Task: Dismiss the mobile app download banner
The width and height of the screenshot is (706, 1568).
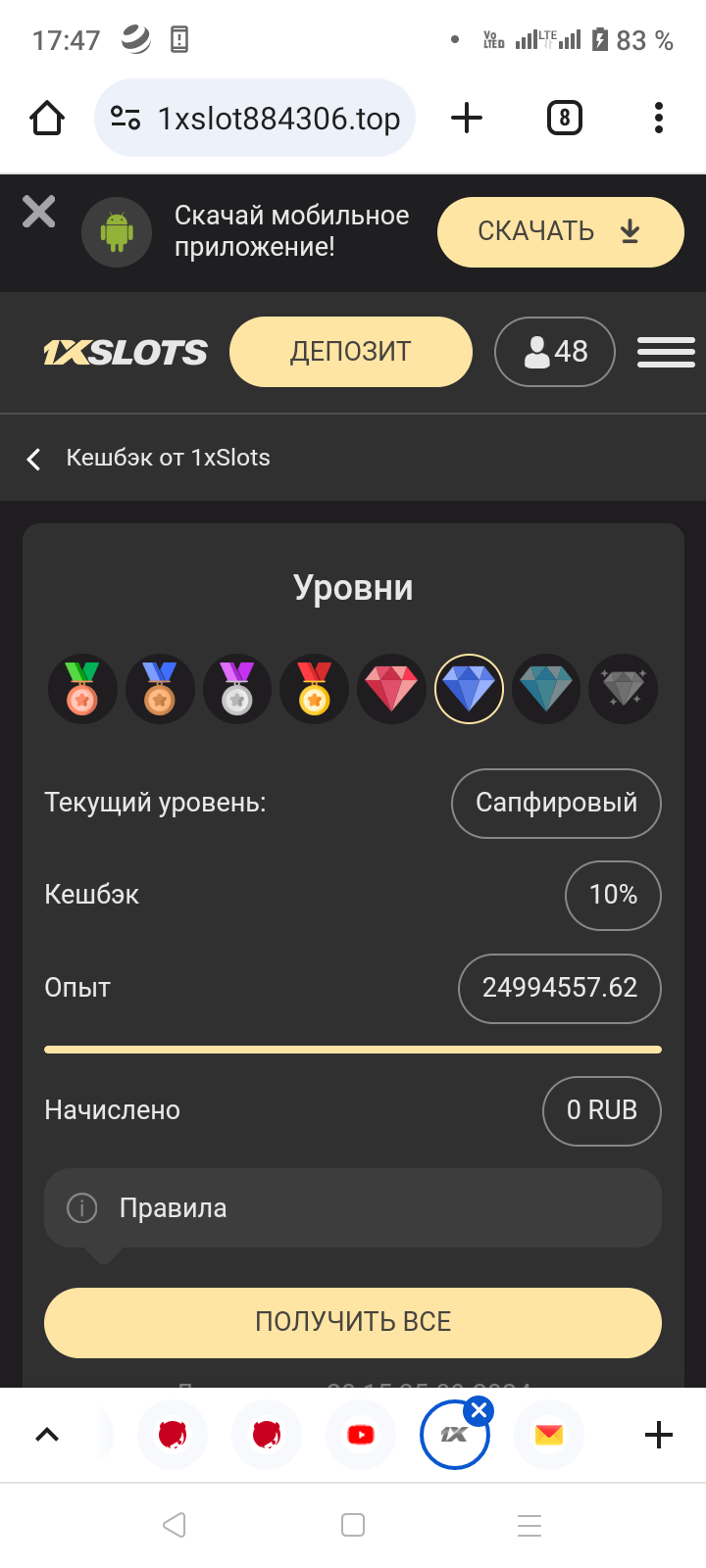Action: 39,212
